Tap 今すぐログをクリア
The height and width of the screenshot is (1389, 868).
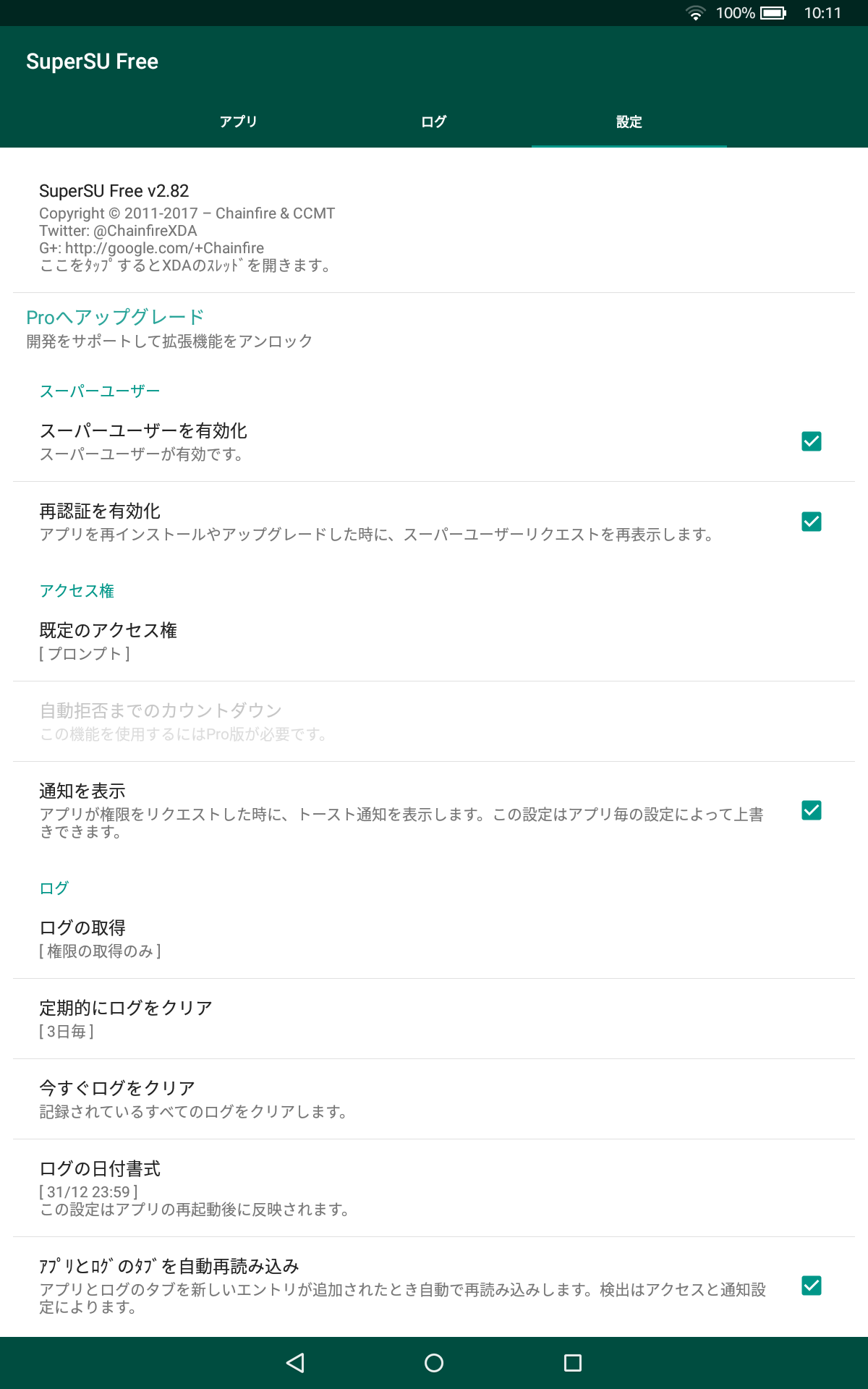(434, 1099)
